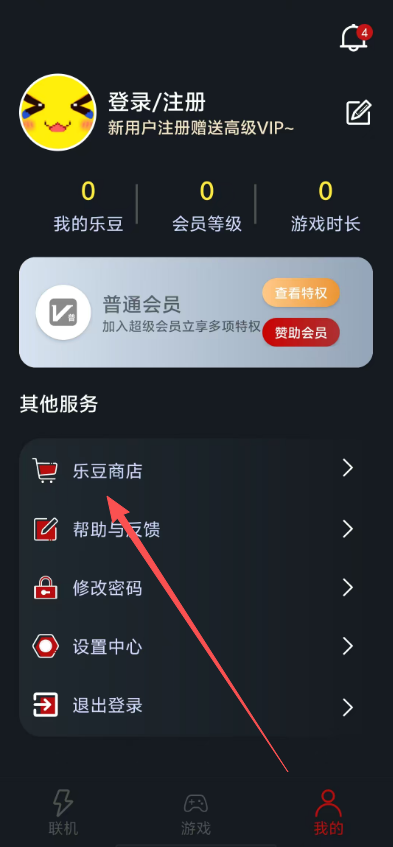Screen dimensions: 393x847
Task: Tap the 我的乐豆 count
Action: pos(88,206)
